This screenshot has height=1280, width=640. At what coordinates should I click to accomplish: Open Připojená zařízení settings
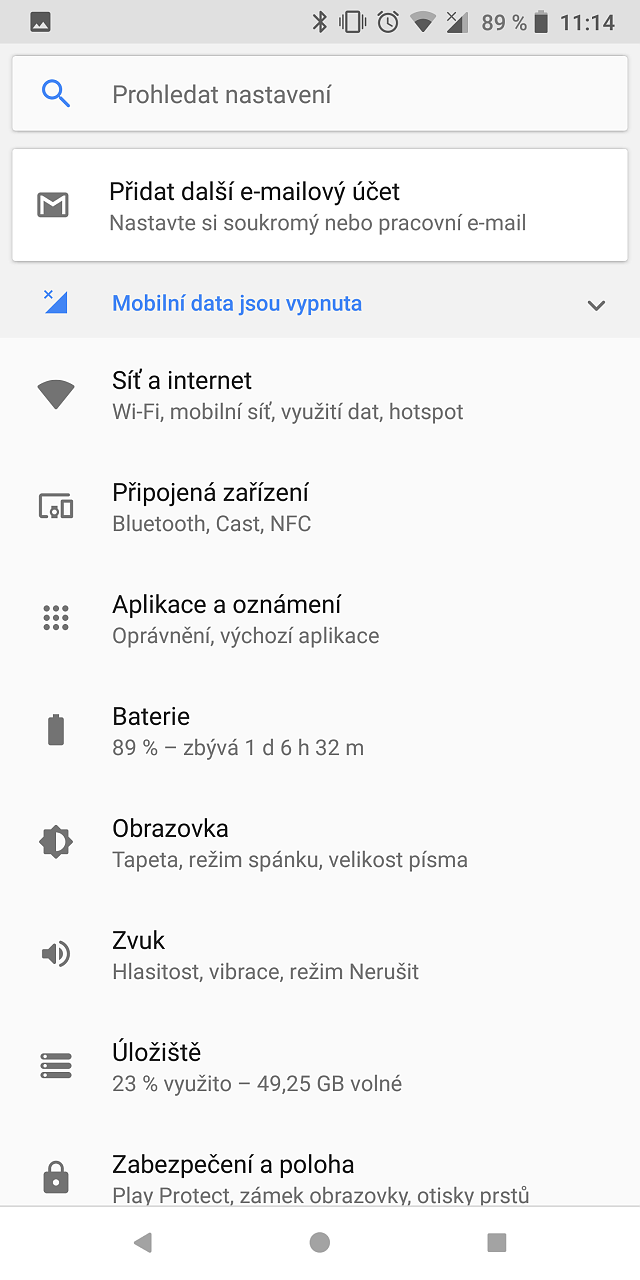(320, 507)
